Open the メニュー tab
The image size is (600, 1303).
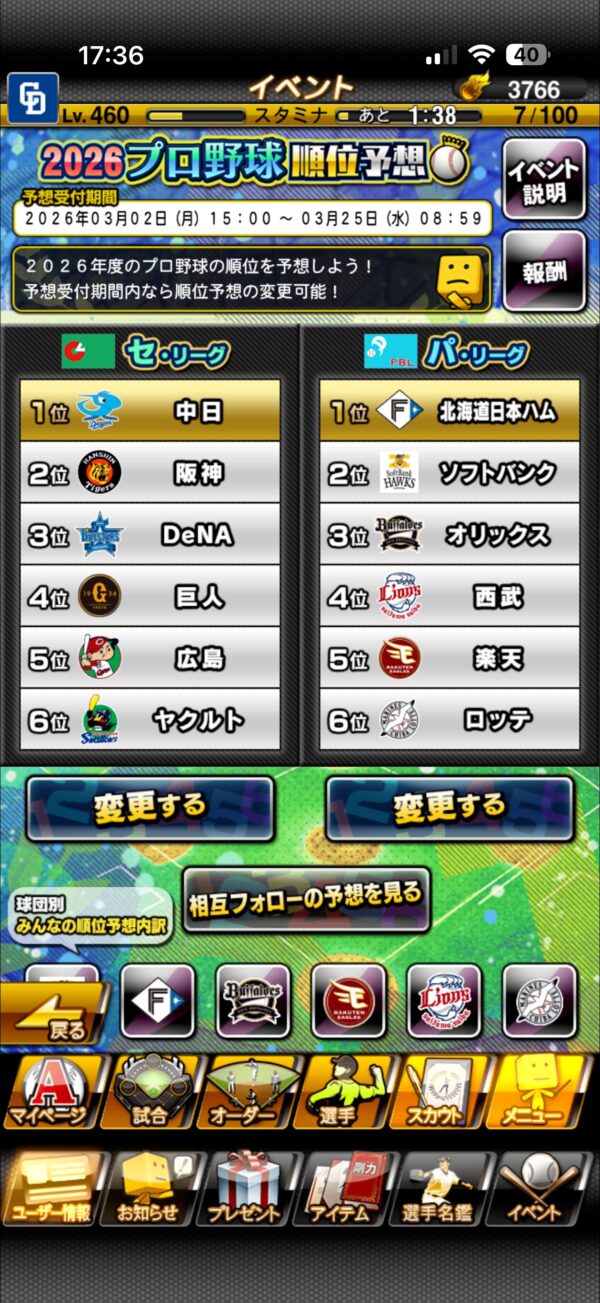tap(537, 1093)
